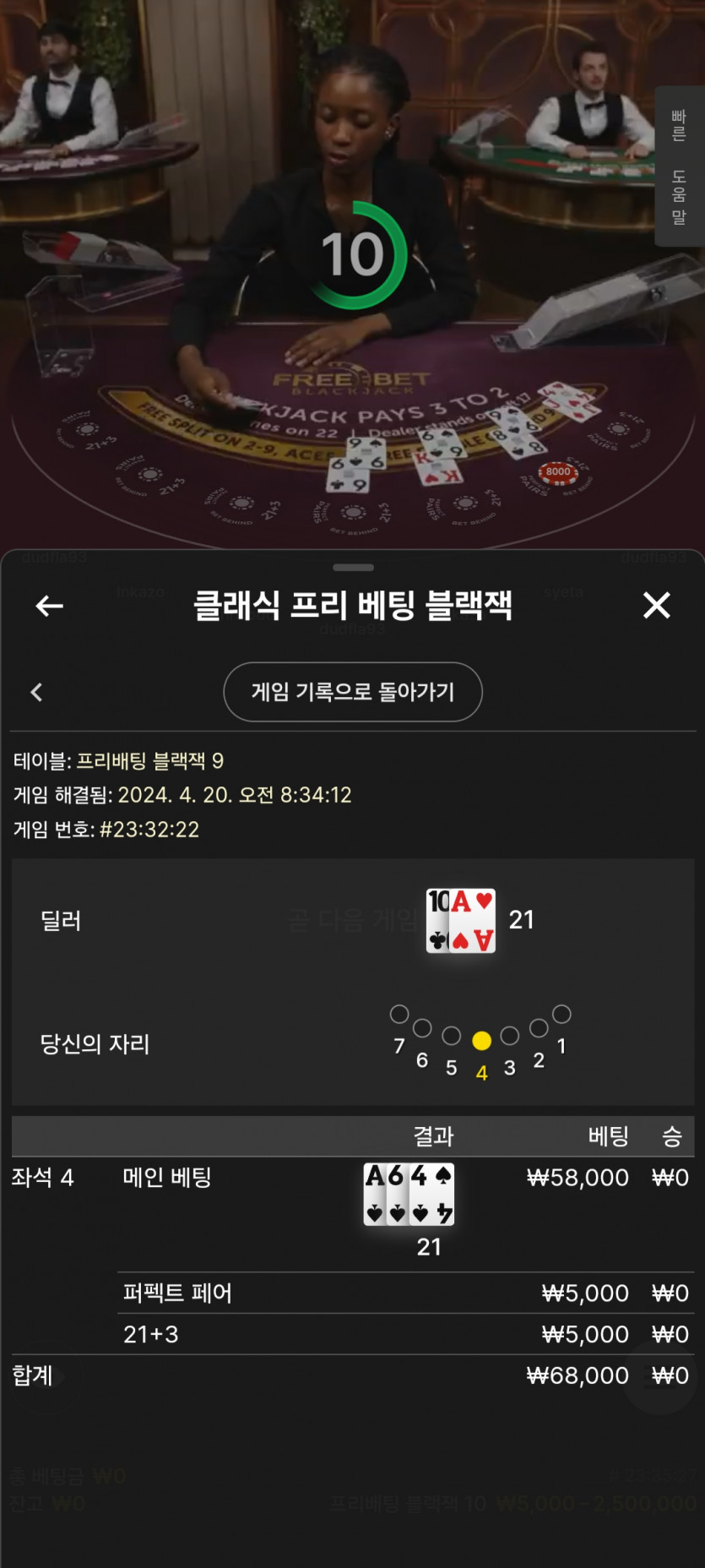
Task: Tap the back arrow beside 클래식 프리 베팅 블랙잭
Action: (49, 606)
